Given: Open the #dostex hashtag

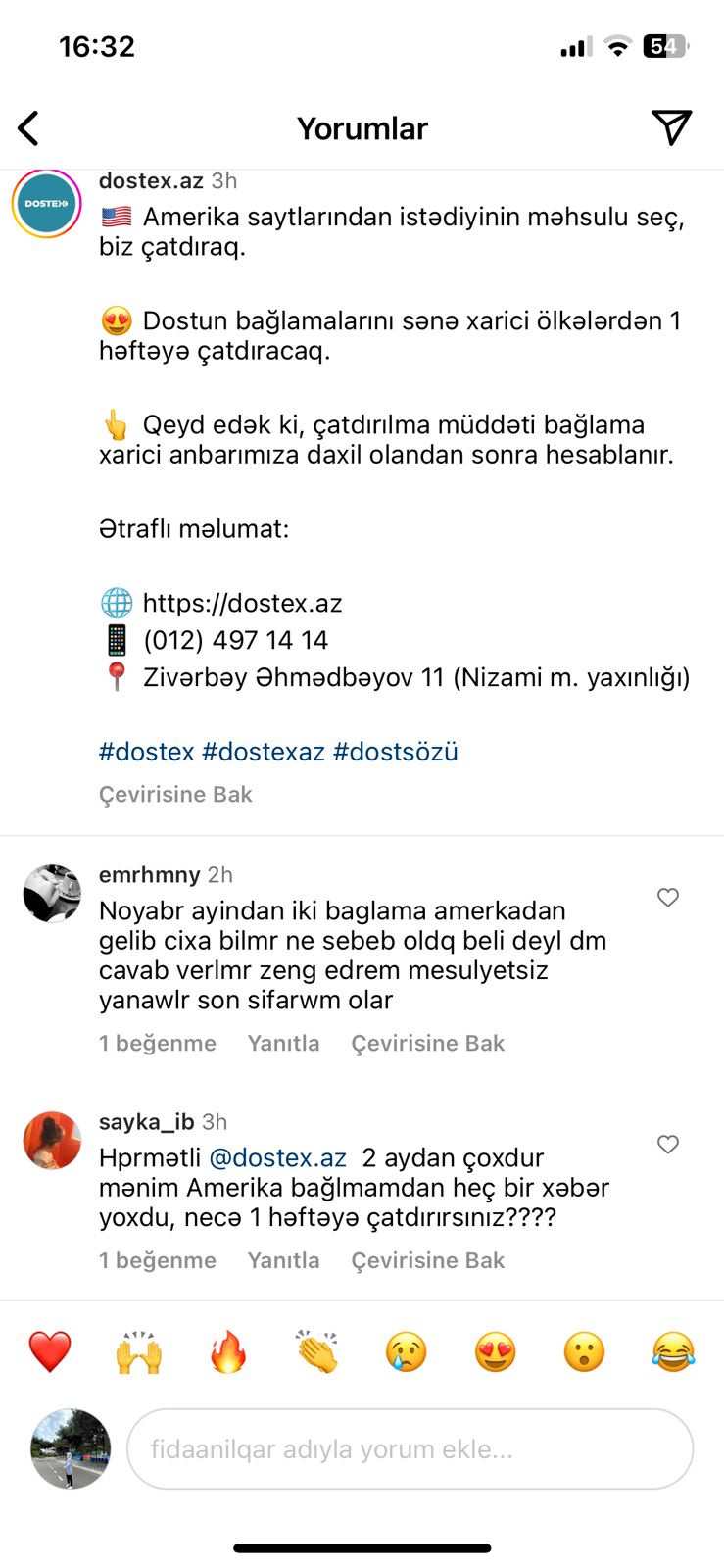Looking at the screenshot, I should coord(147,752).
